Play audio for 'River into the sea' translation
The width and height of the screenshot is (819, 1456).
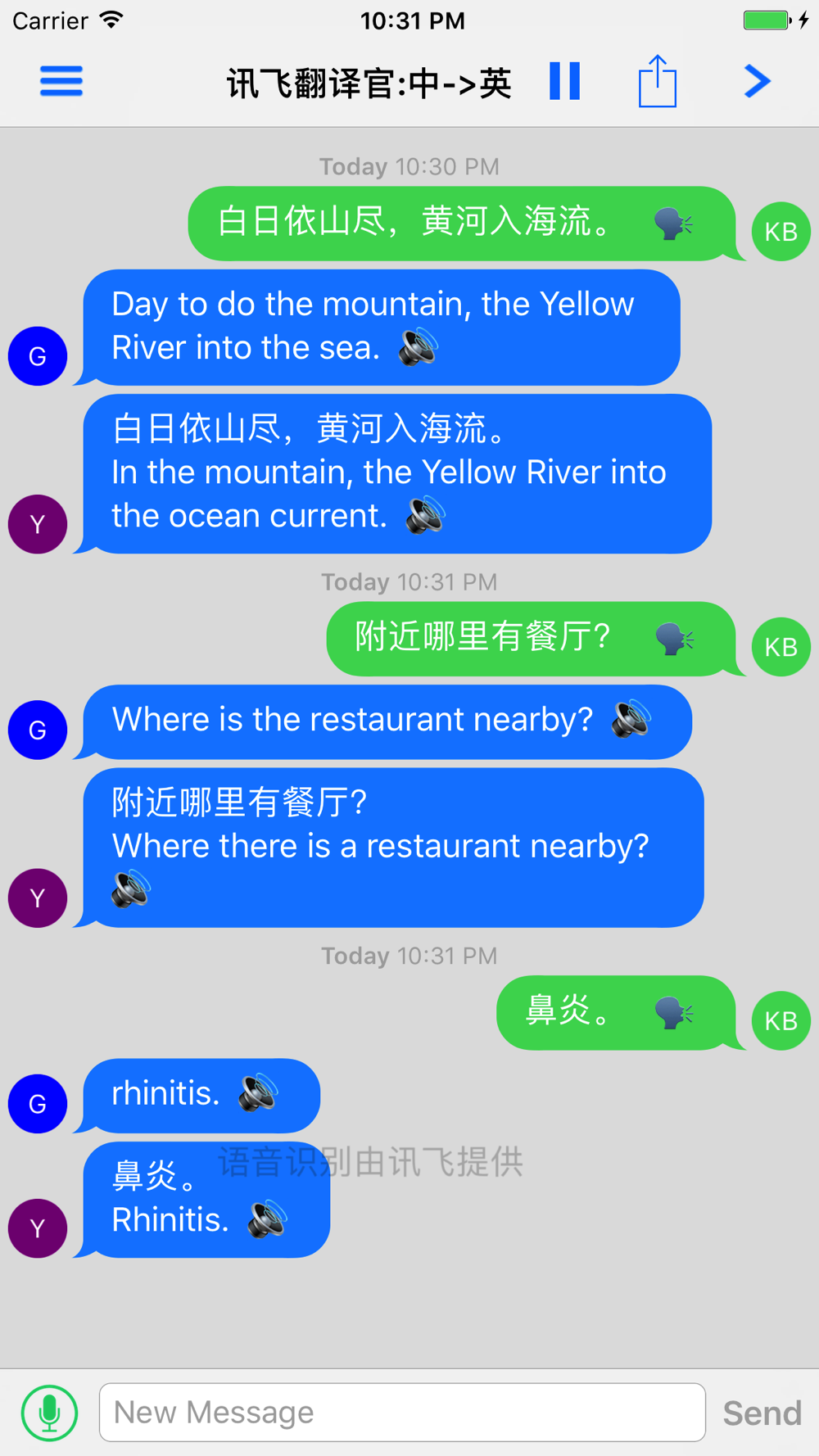[x=419, y=347]
